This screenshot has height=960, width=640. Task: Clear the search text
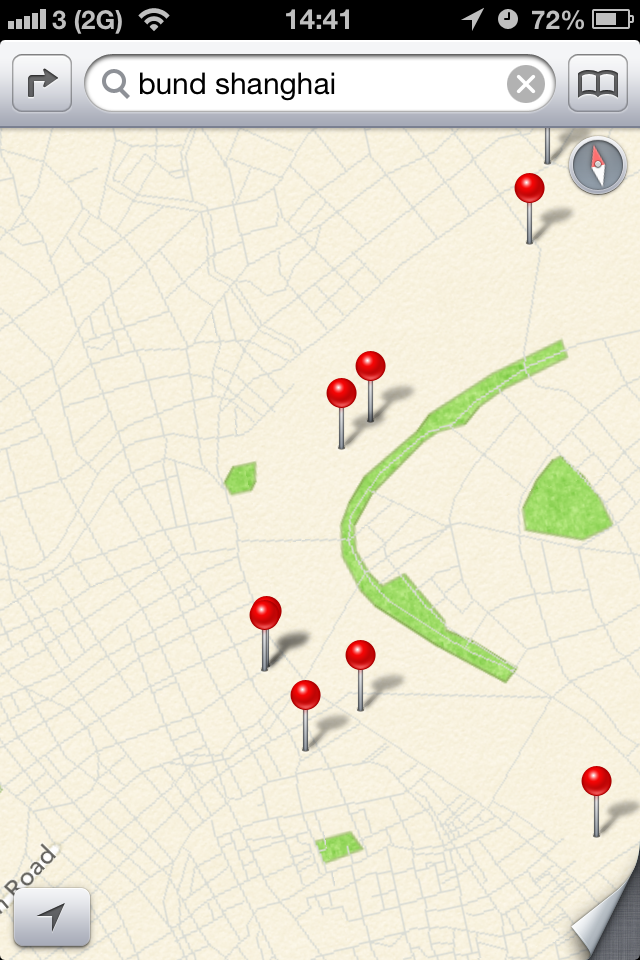tap(526, 84)
